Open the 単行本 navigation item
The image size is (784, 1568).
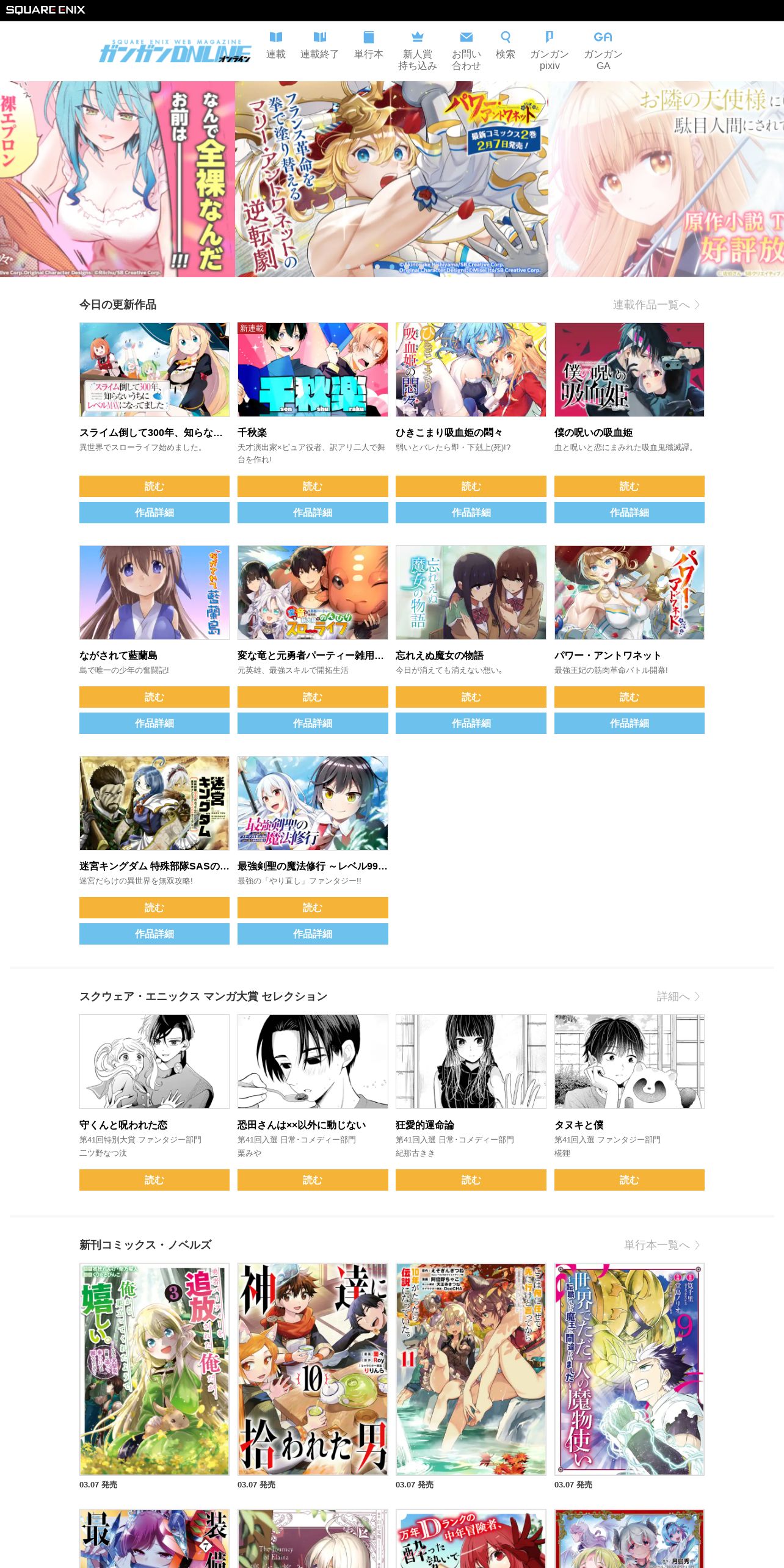tap(369, 46)
